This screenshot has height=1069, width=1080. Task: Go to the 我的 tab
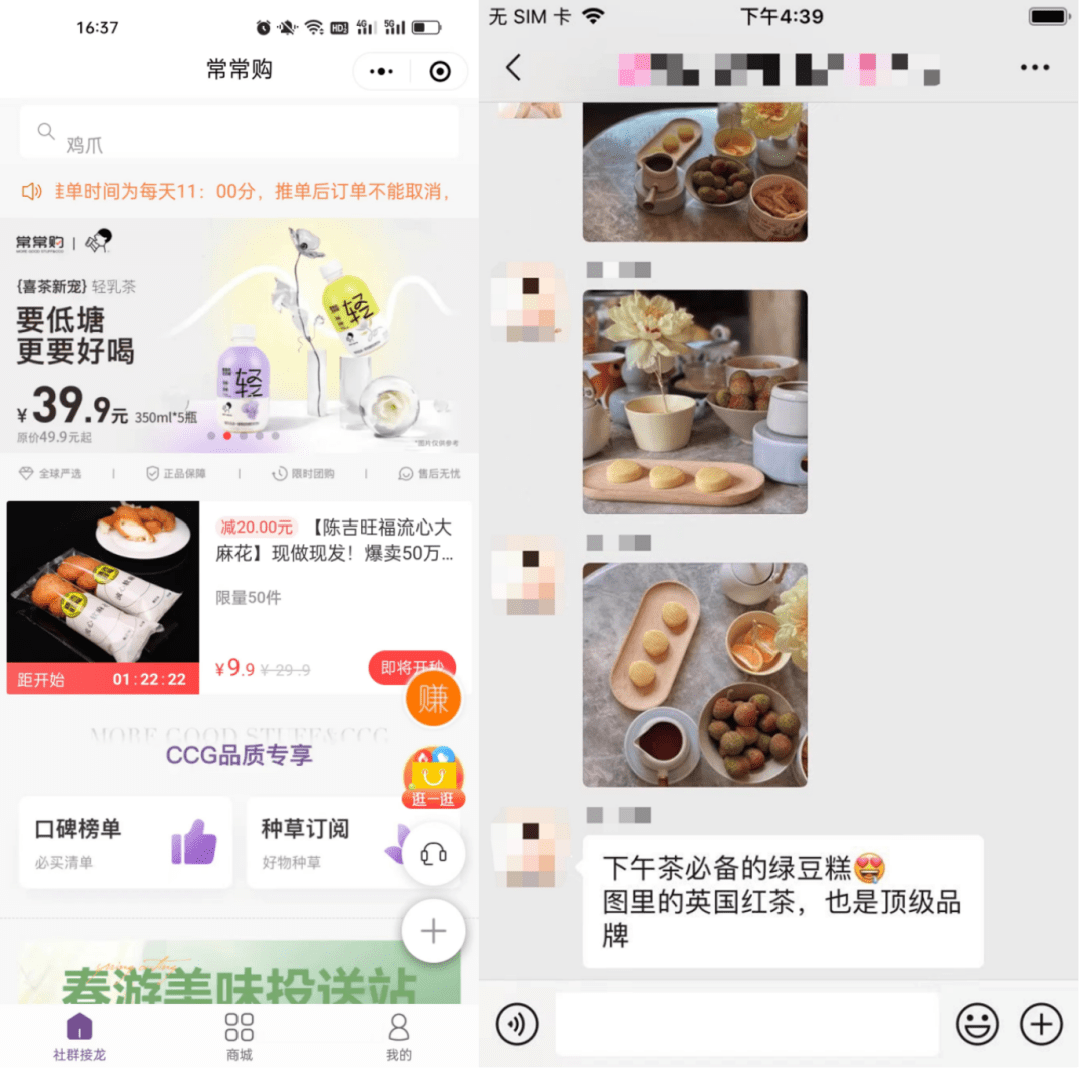398,1036
